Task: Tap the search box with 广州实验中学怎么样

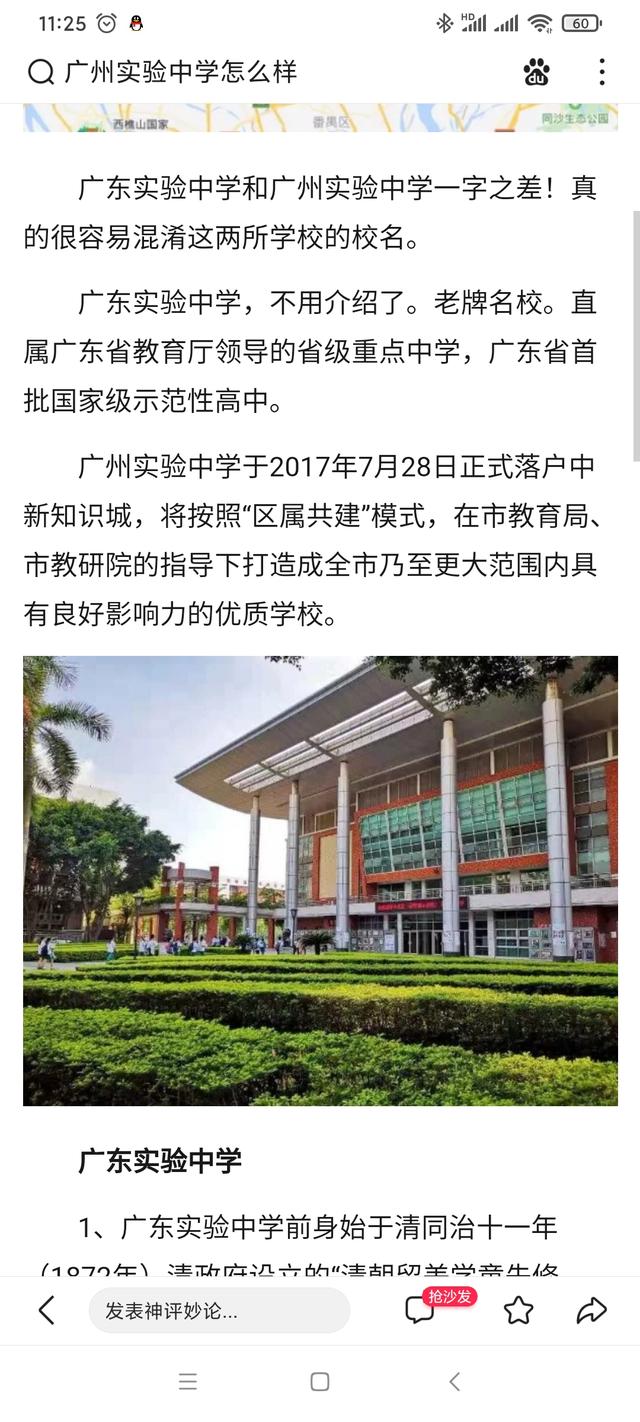Action: coord(180,72)
